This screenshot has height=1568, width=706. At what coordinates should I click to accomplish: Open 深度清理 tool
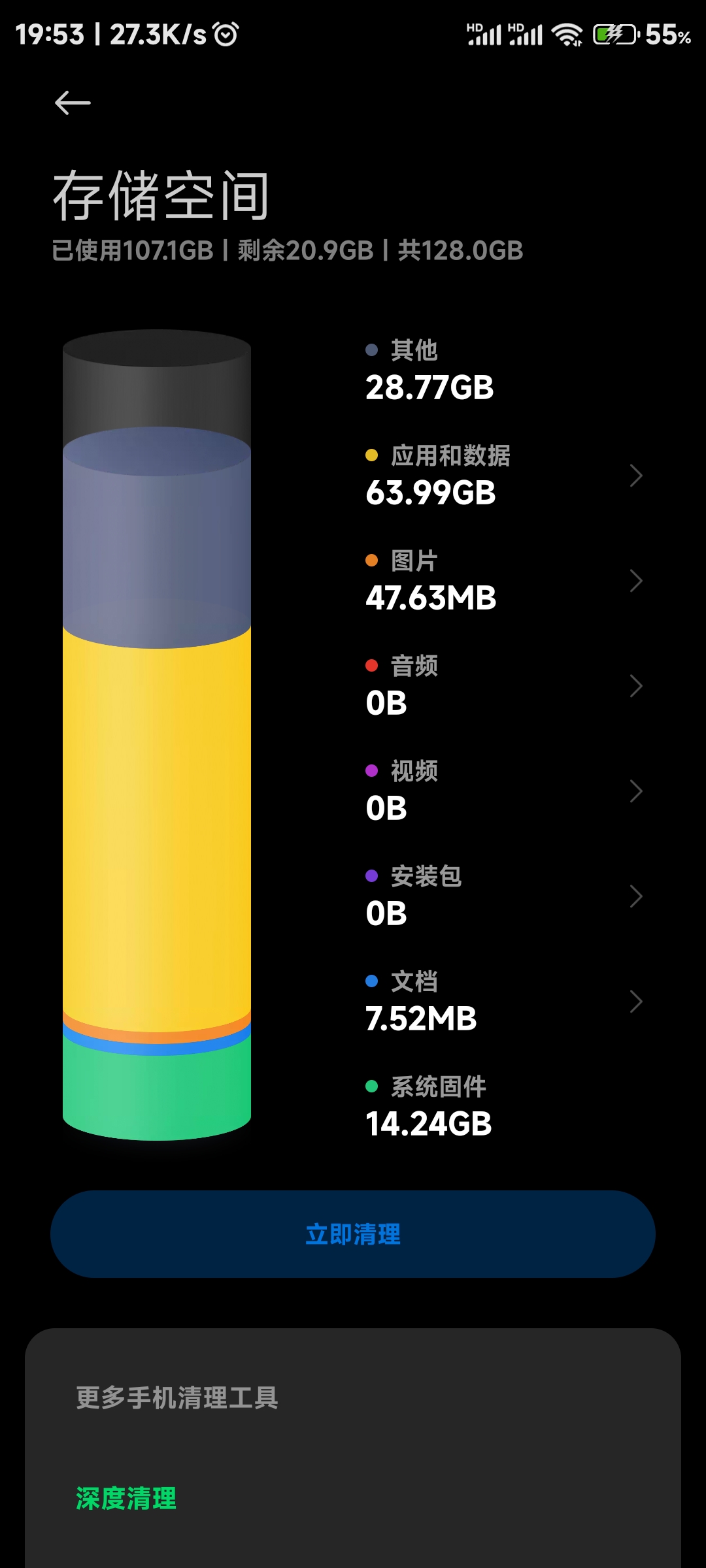point(126,1498)
